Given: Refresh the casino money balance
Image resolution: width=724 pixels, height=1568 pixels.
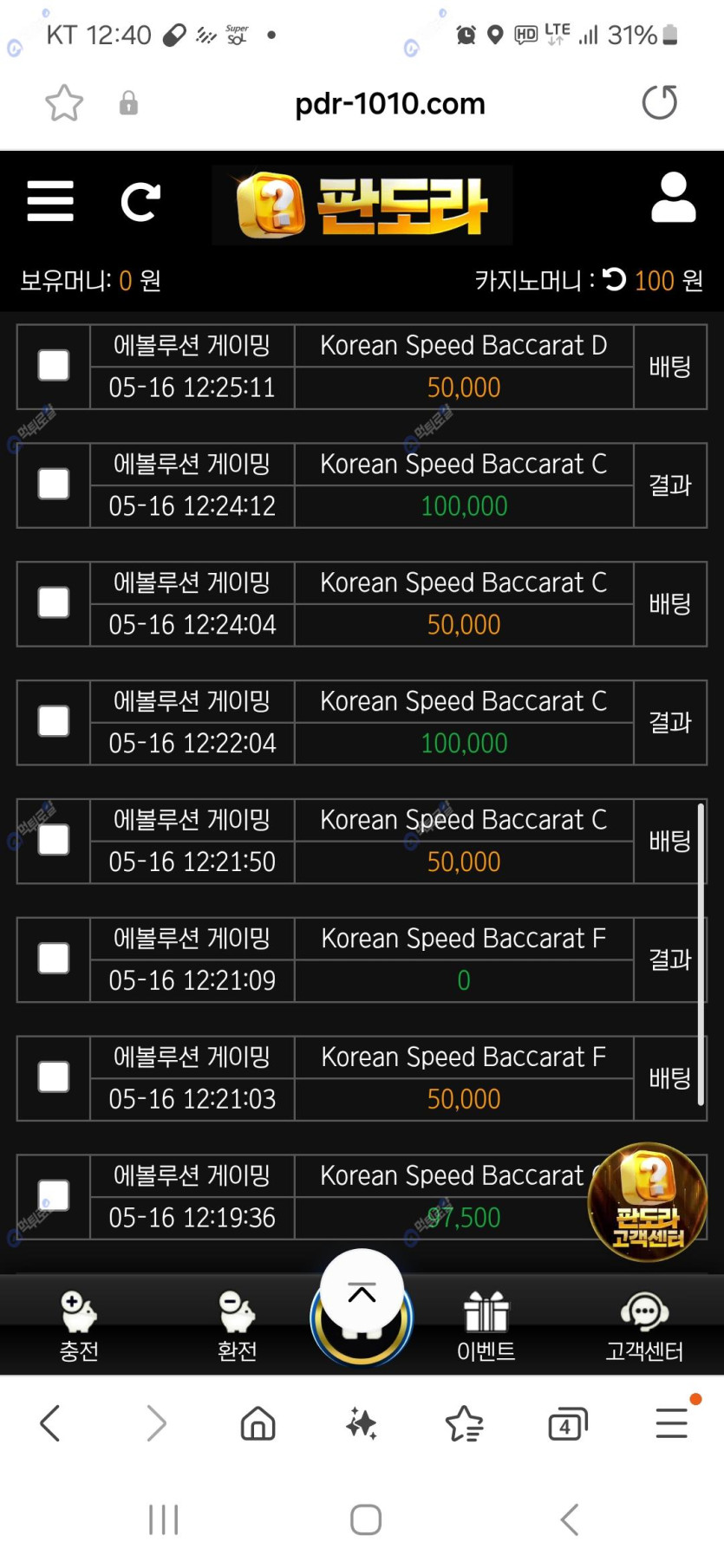Looking at the screenshot, I should click(615, 280).
